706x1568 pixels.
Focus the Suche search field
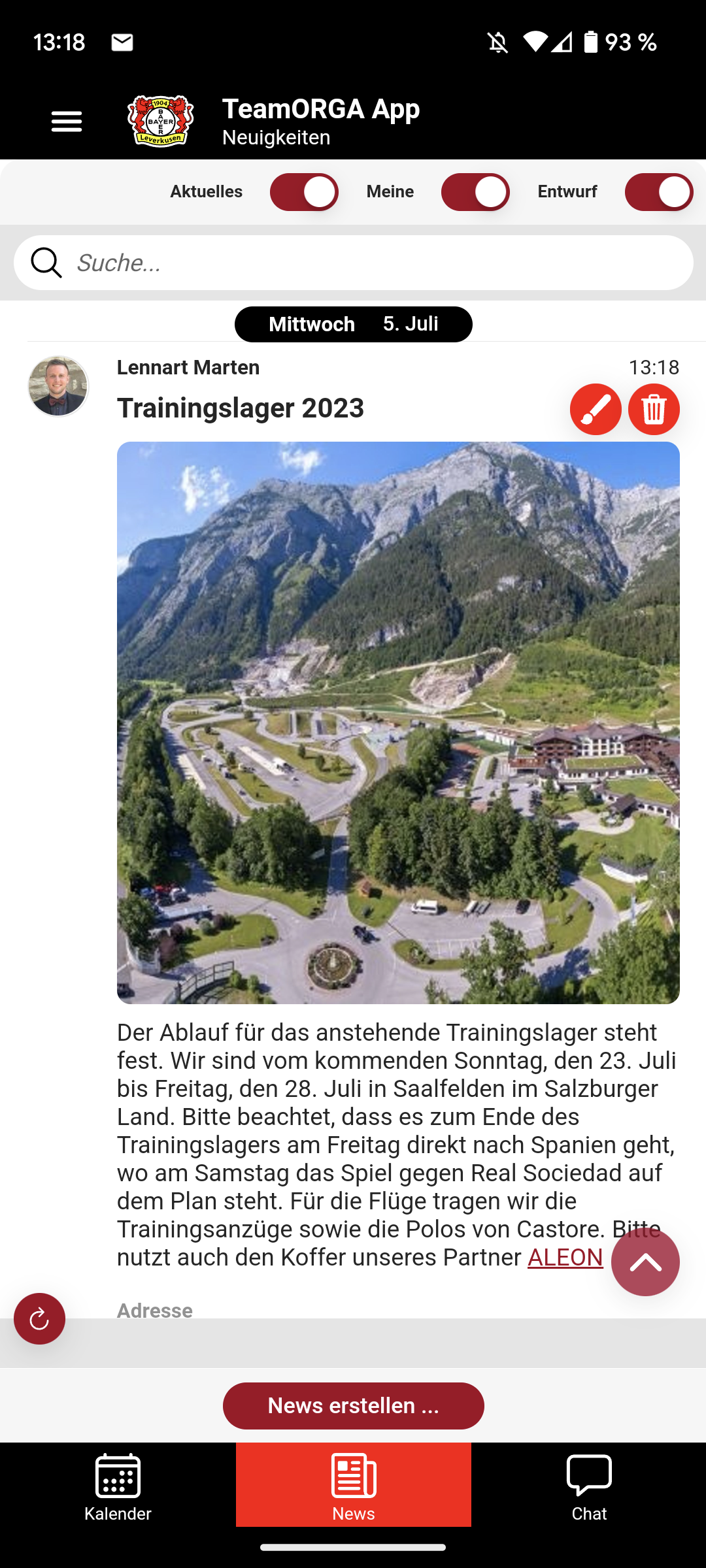click(x=379, y=263)
